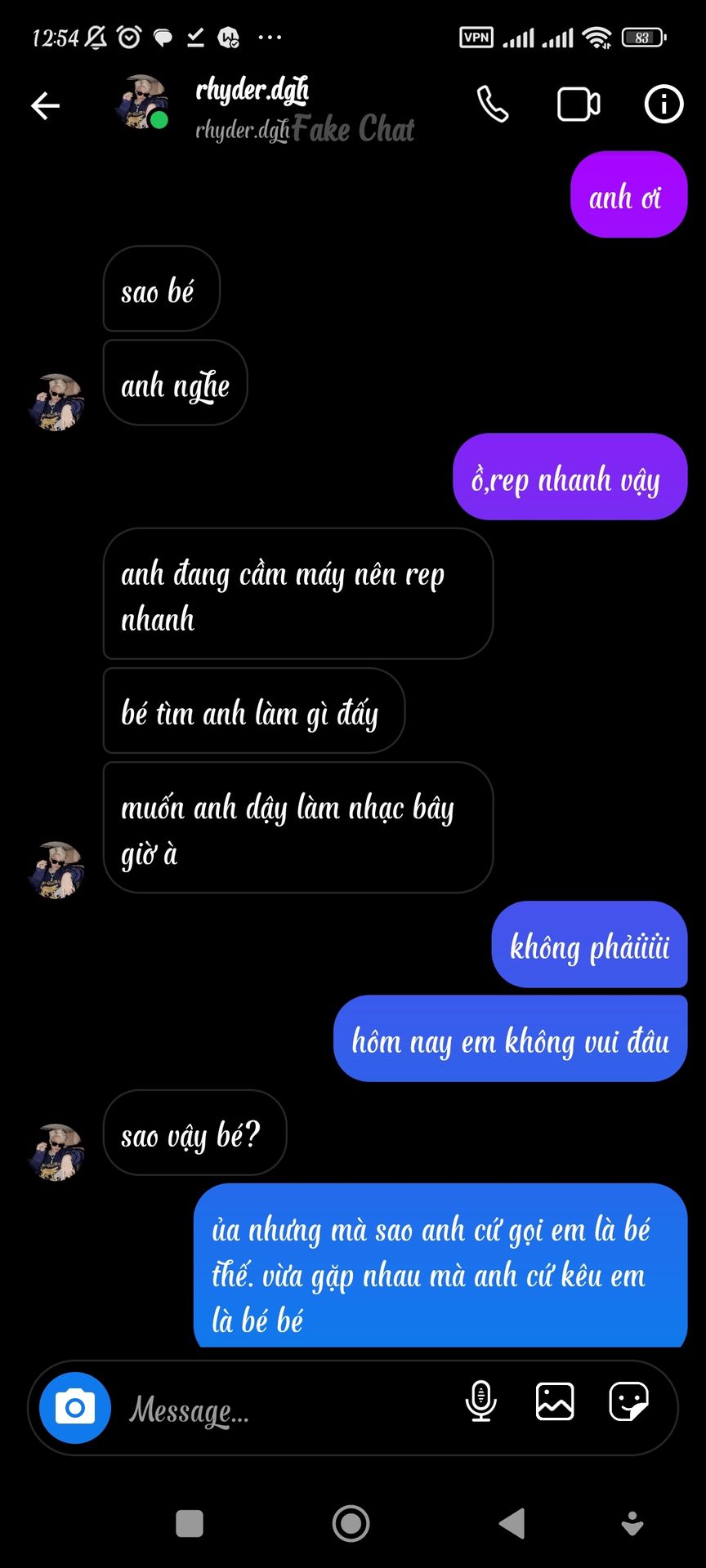
Task: Open the photo gallery picker
Action: point(555,1402)
